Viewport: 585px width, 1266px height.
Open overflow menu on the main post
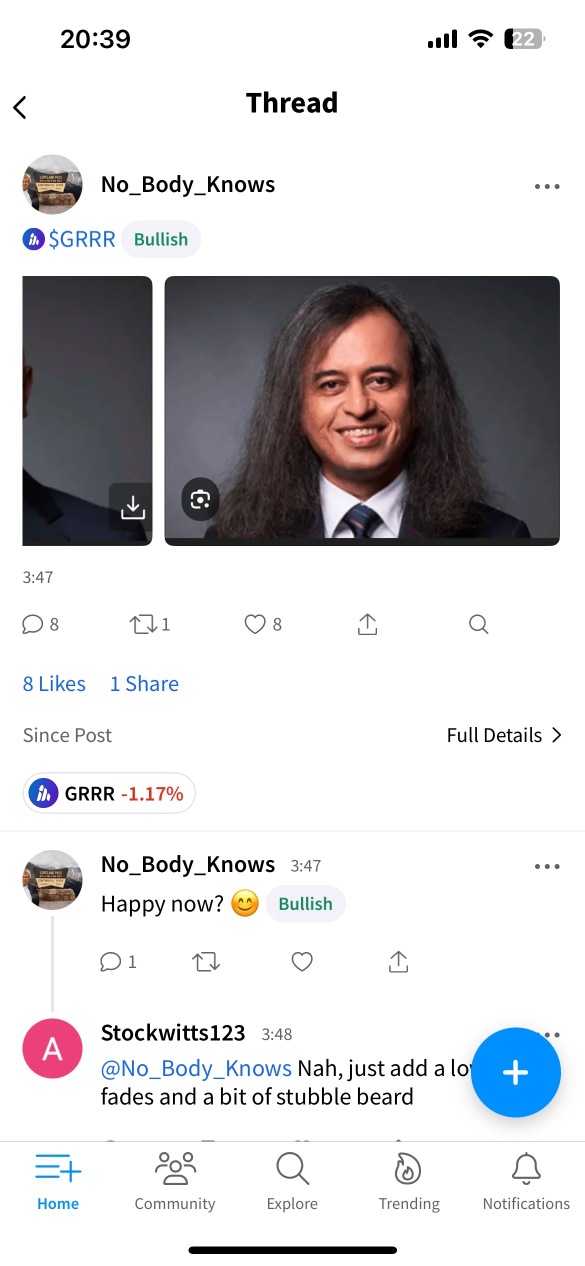pos(547,186)
